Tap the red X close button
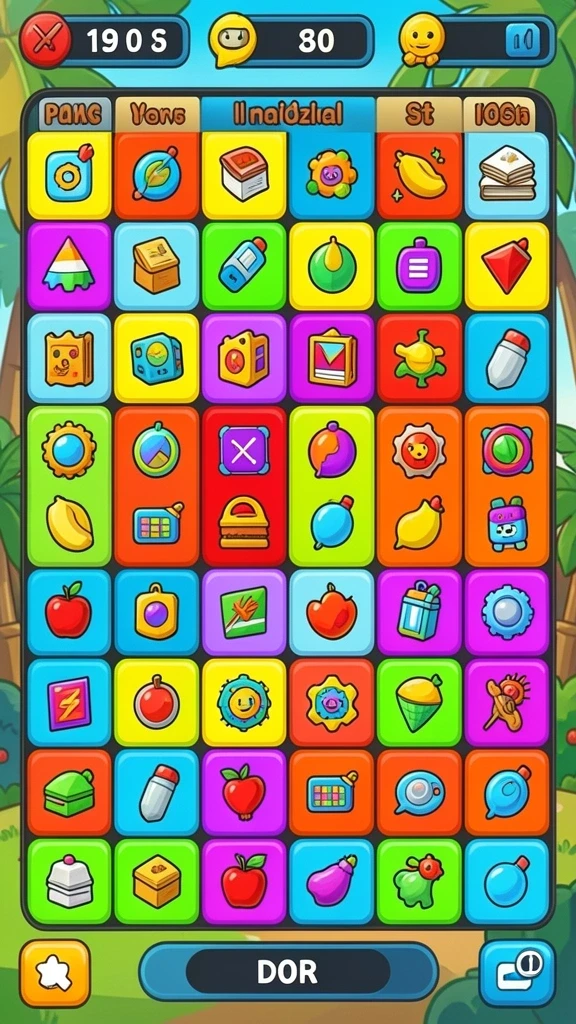 44,40
